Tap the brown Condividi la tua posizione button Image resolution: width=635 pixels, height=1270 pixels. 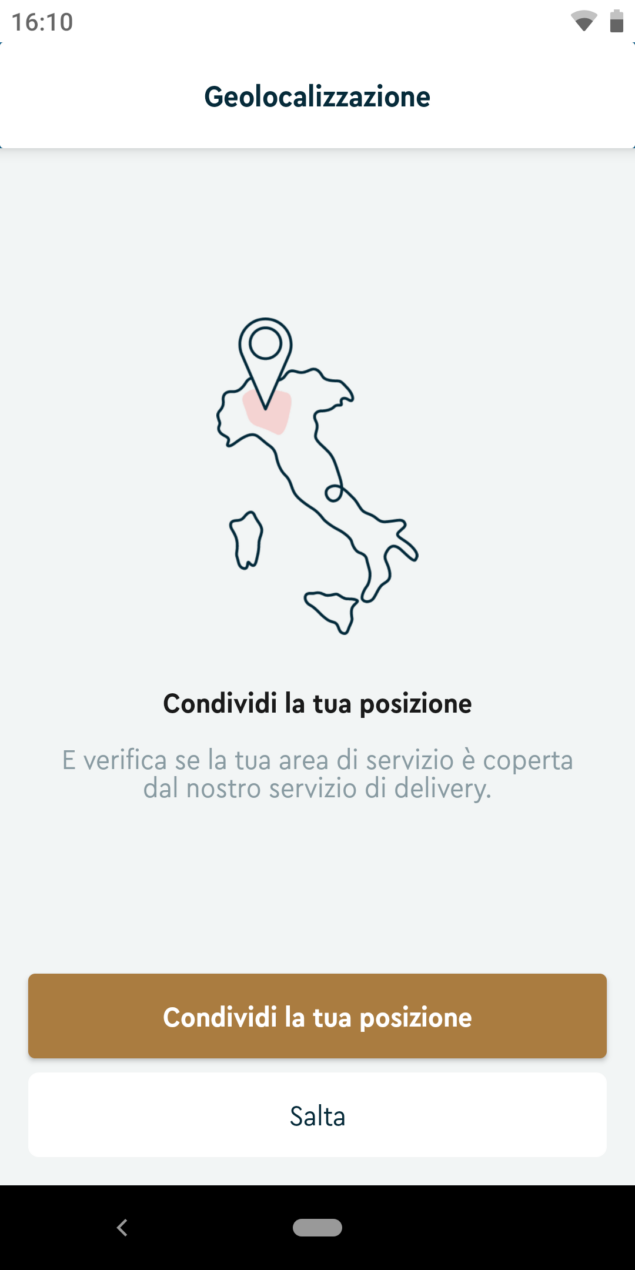(317, 1016)
